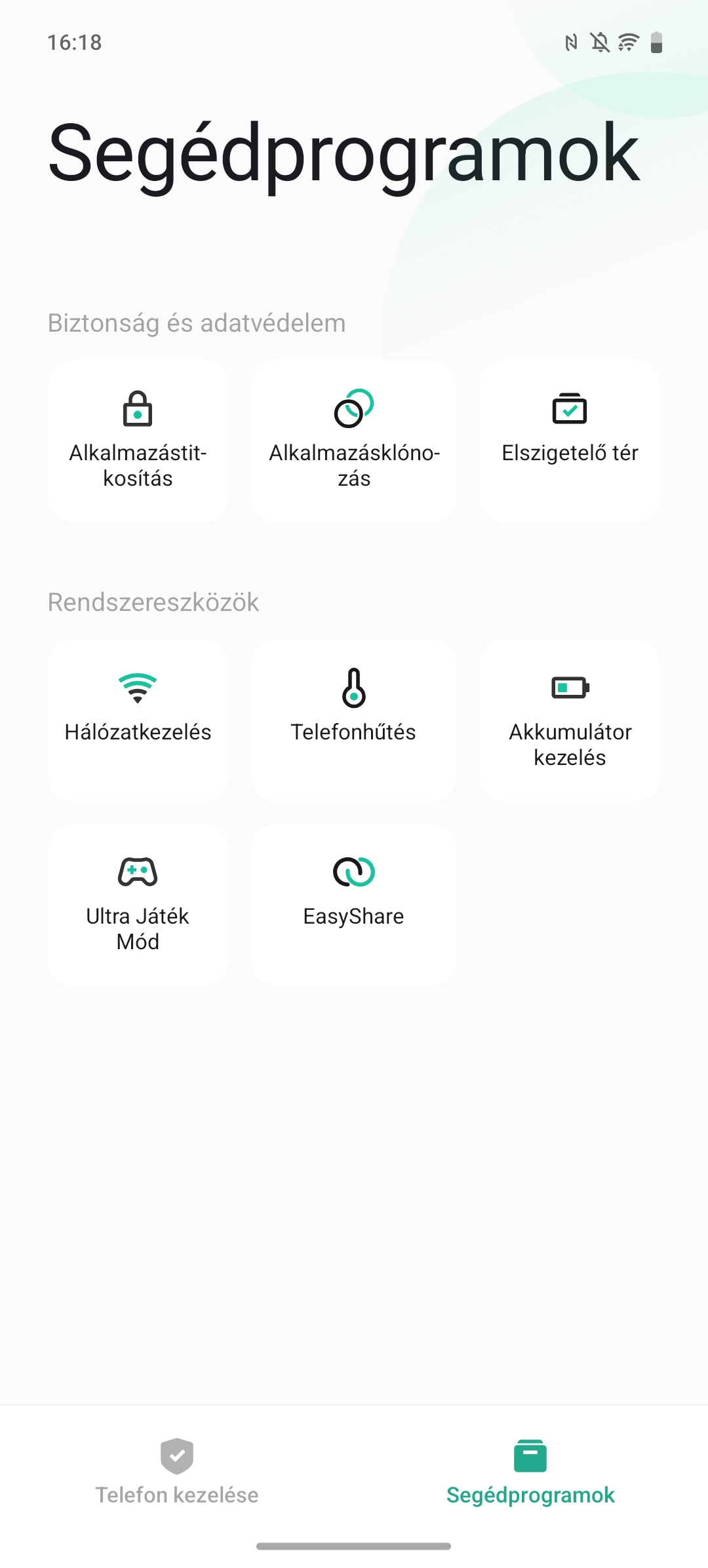This screenshot has width=708, height=1568.
Task: Open Elszigetelő tér
Action: 570,441
